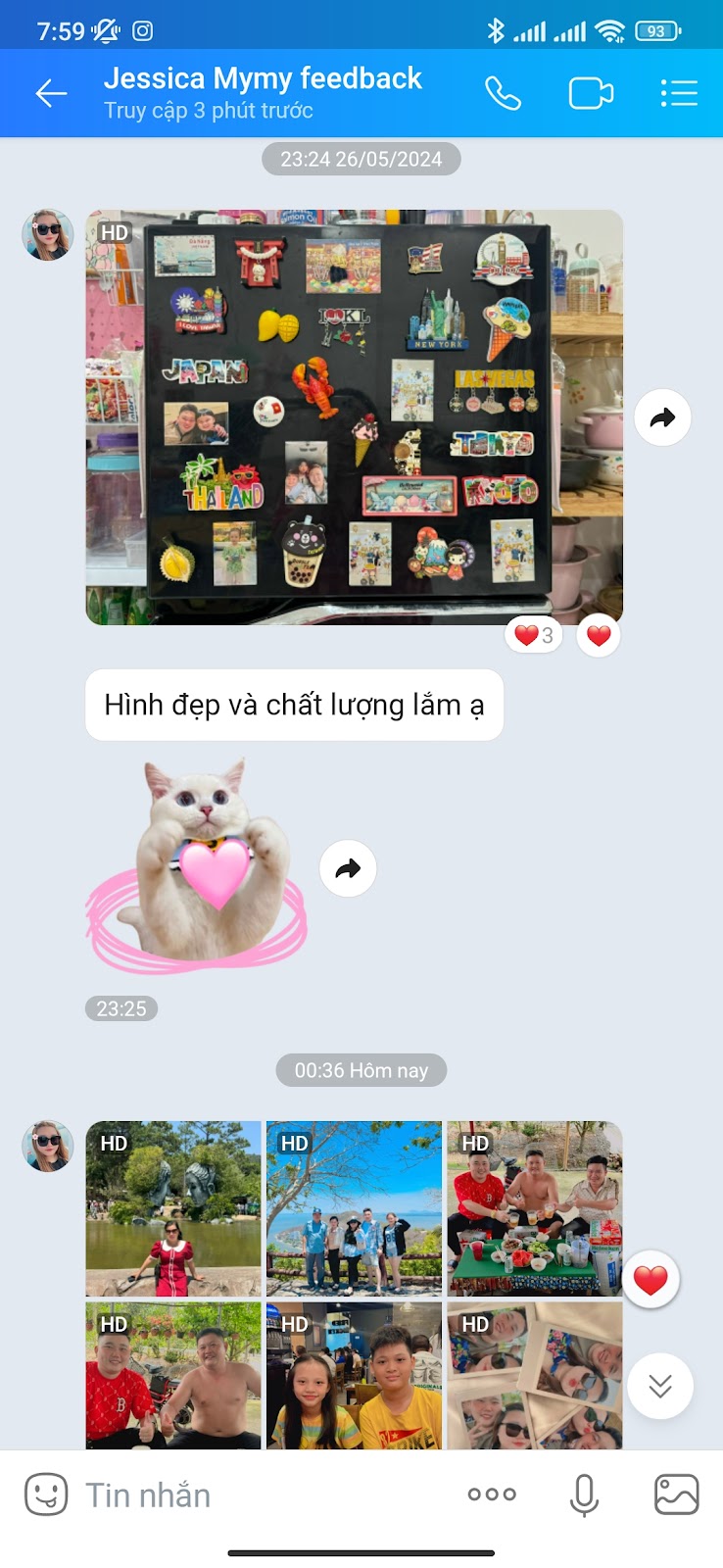Record a voice message

coord(584,1494)
